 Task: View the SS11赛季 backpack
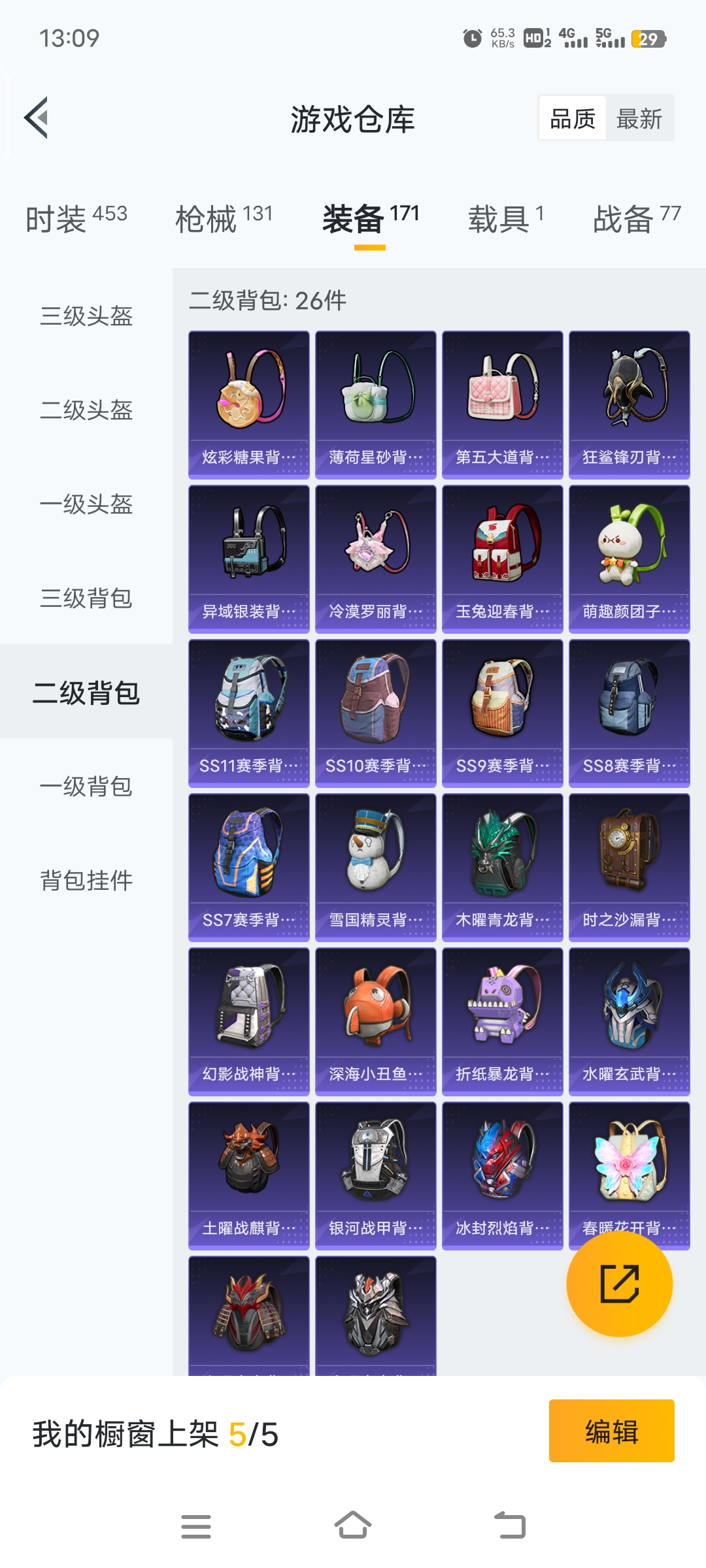tap(249, 713)
